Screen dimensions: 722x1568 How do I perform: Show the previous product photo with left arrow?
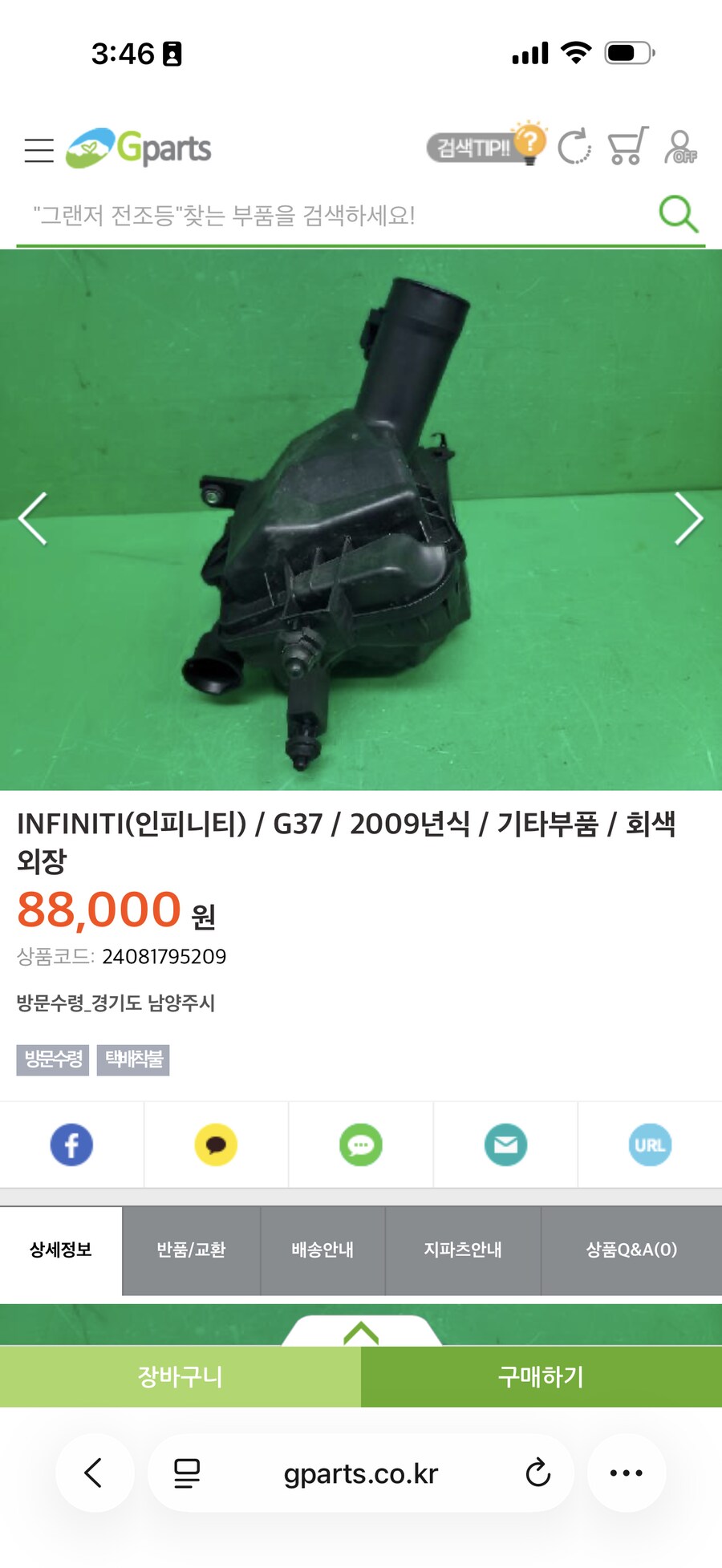[x=32, y=519]
